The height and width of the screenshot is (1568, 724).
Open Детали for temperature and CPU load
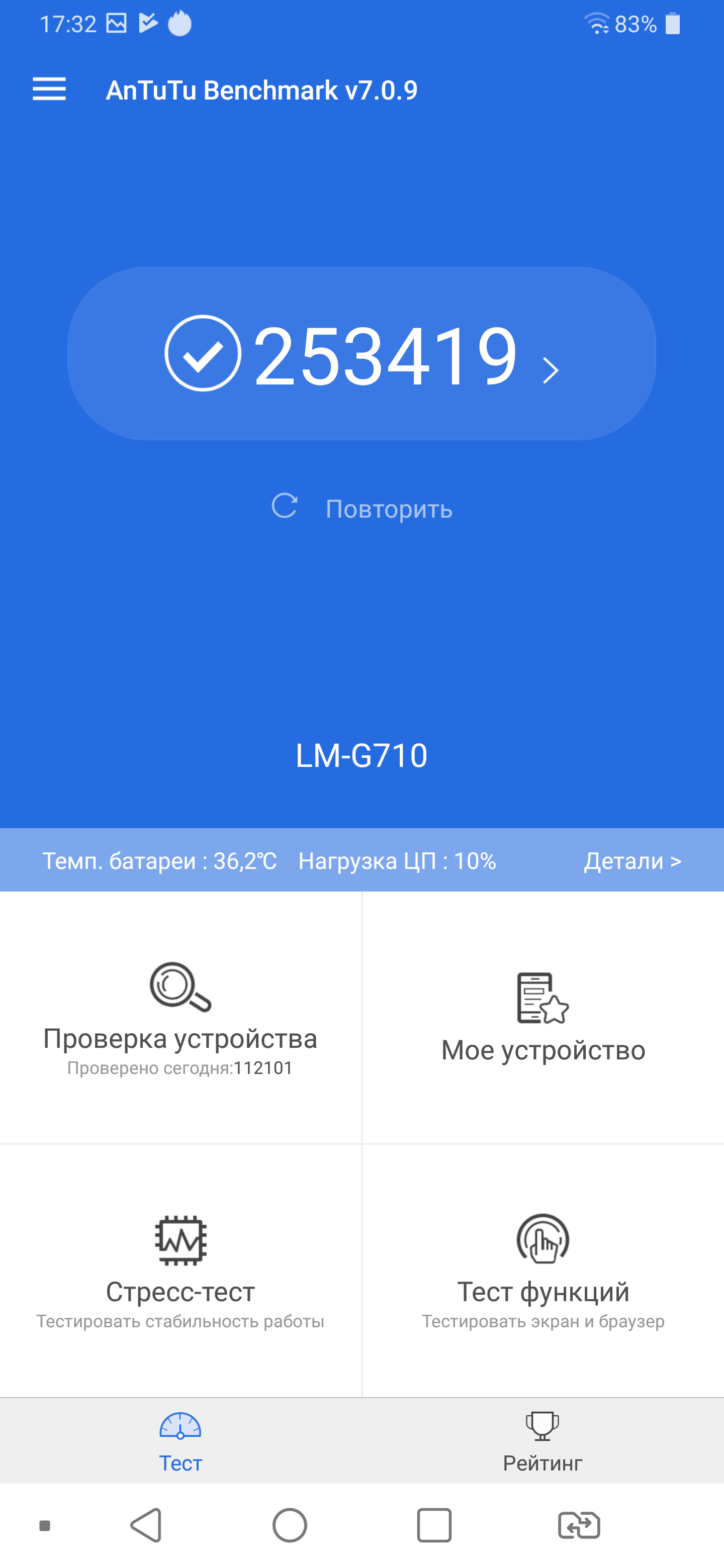[x=632, y=861]
